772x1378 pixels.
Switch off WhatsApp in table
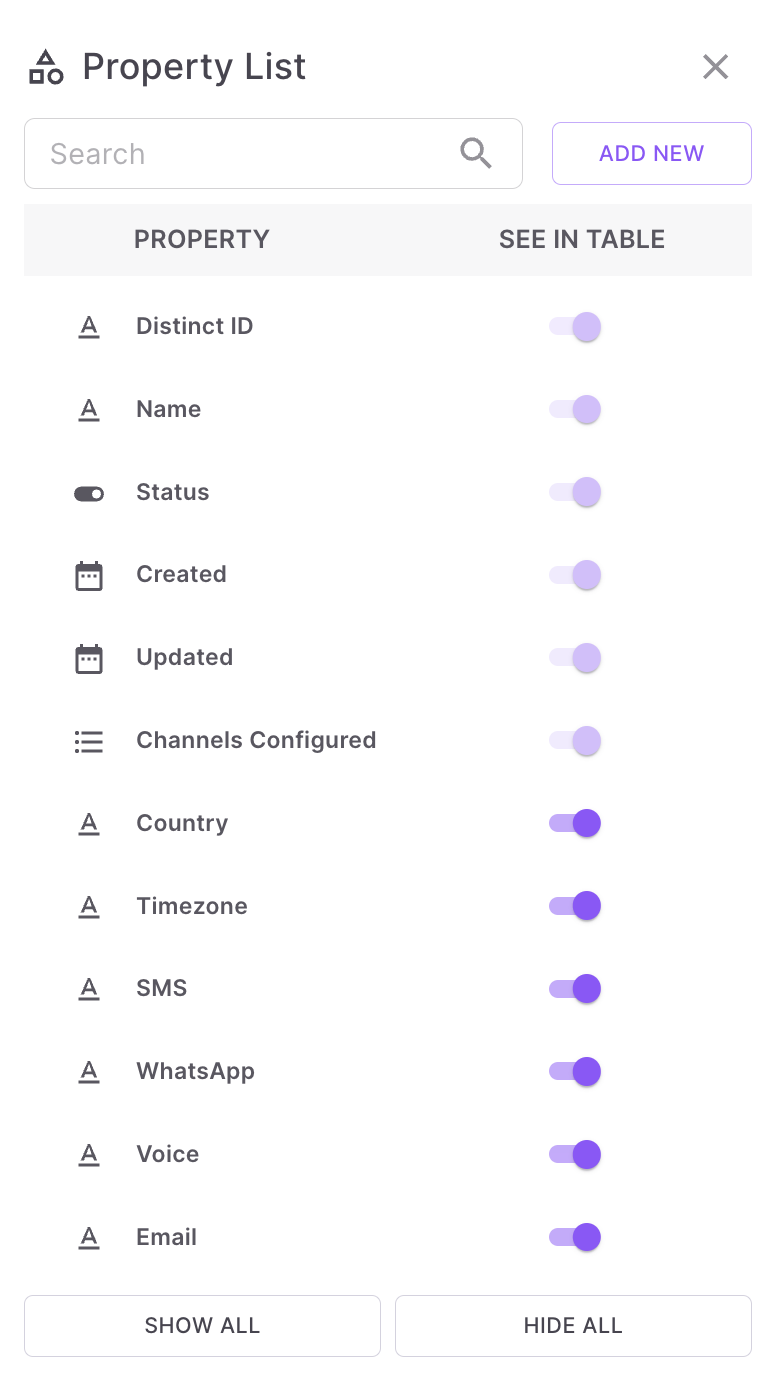pos(575,1072)
